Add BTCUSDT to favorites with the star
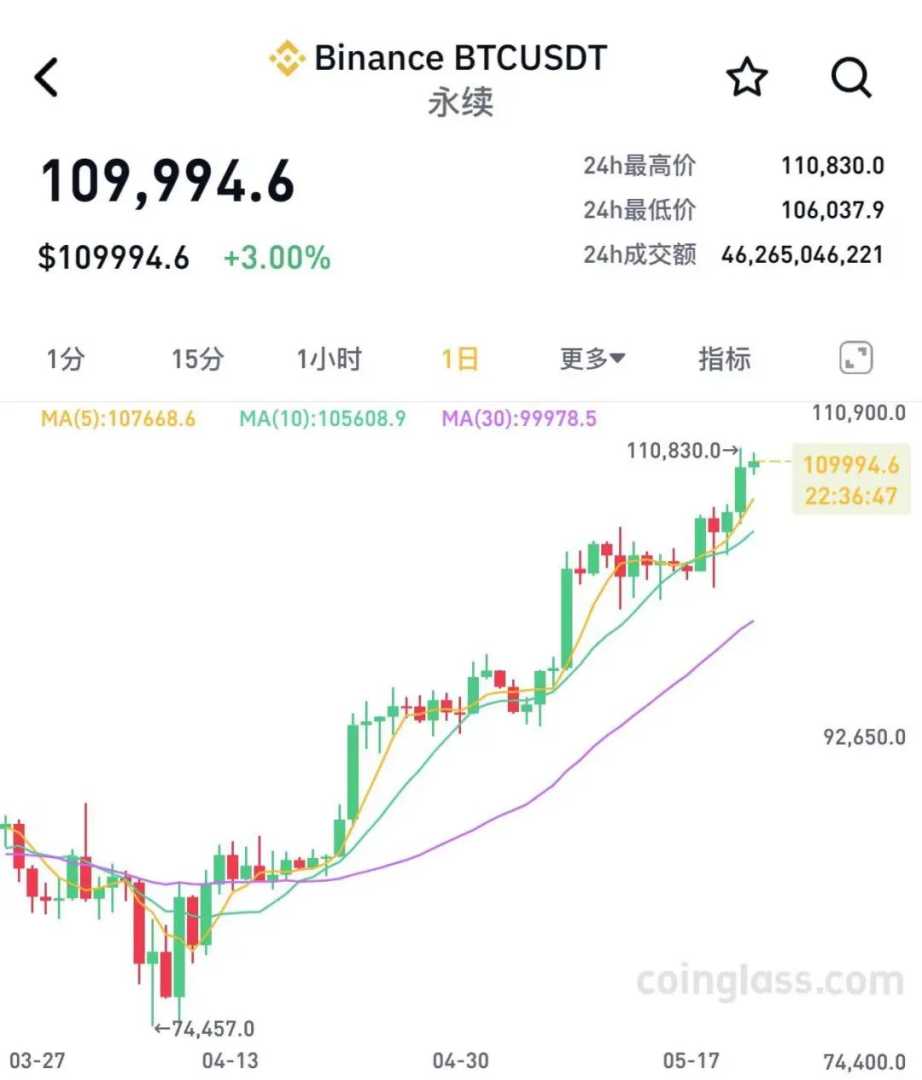 point(746,77)
